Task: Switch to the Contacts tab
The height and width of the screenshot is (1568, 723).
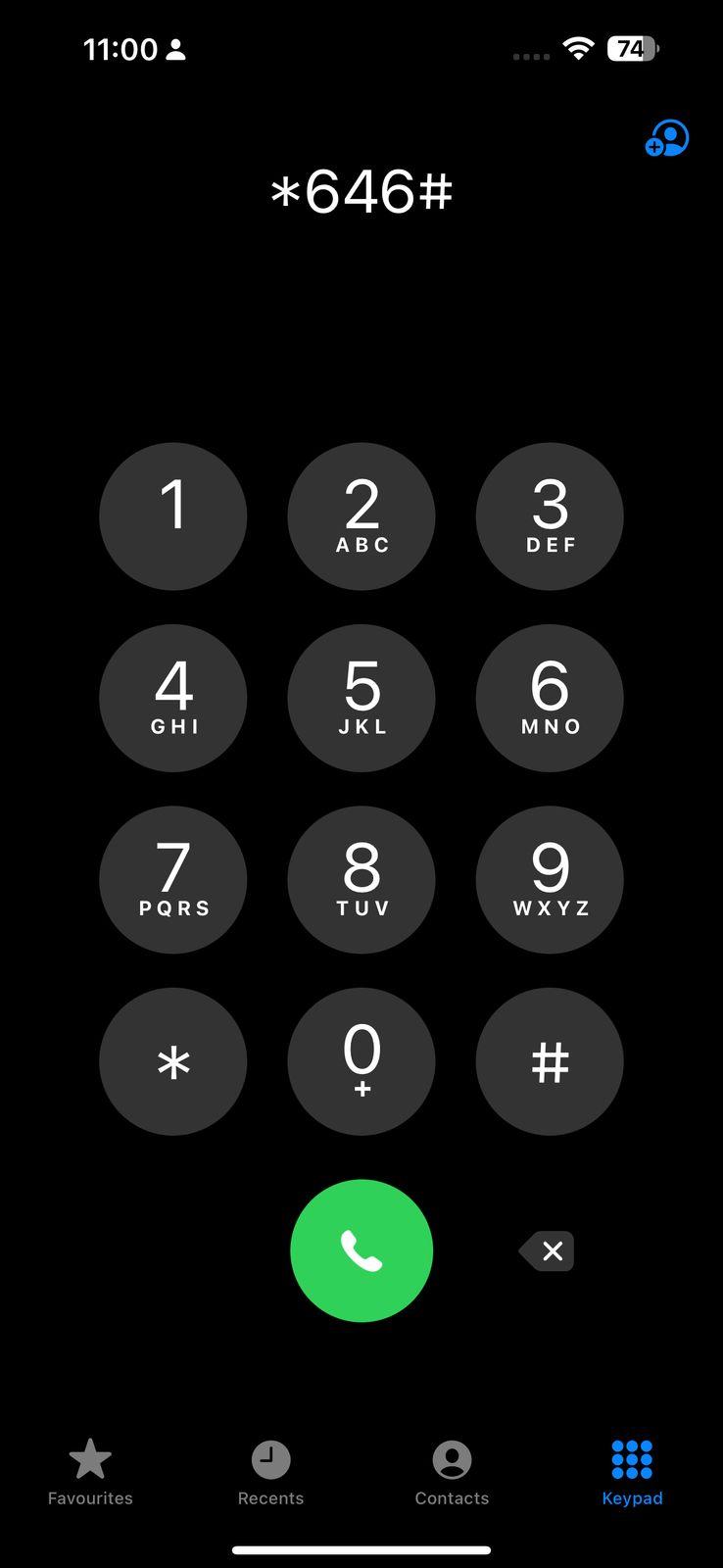Action: coord(452,1475)
